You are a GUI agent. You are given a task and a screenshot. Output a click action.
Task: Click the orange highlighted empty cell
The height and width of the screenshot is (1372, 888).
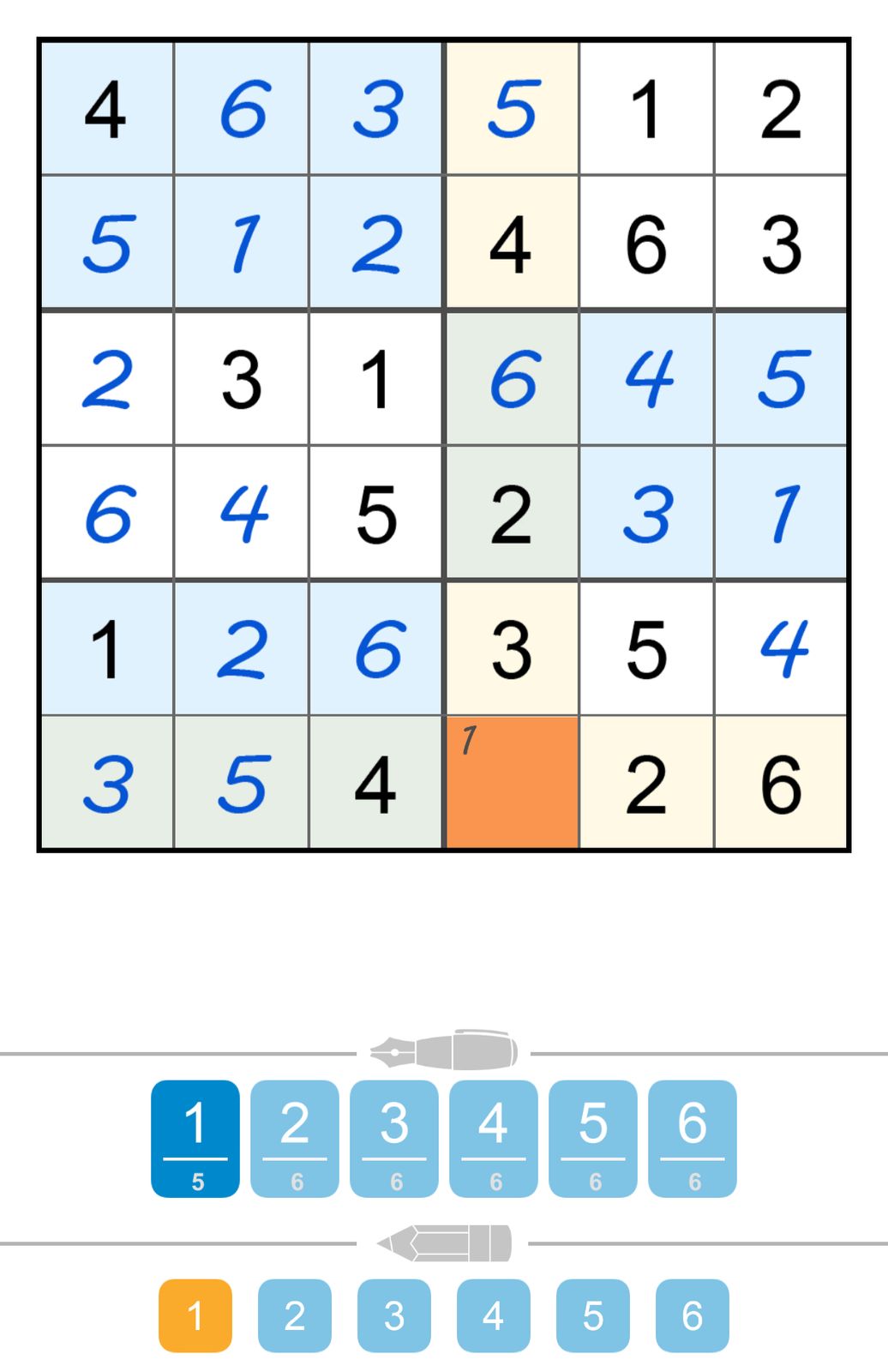[x=512, y=781]
